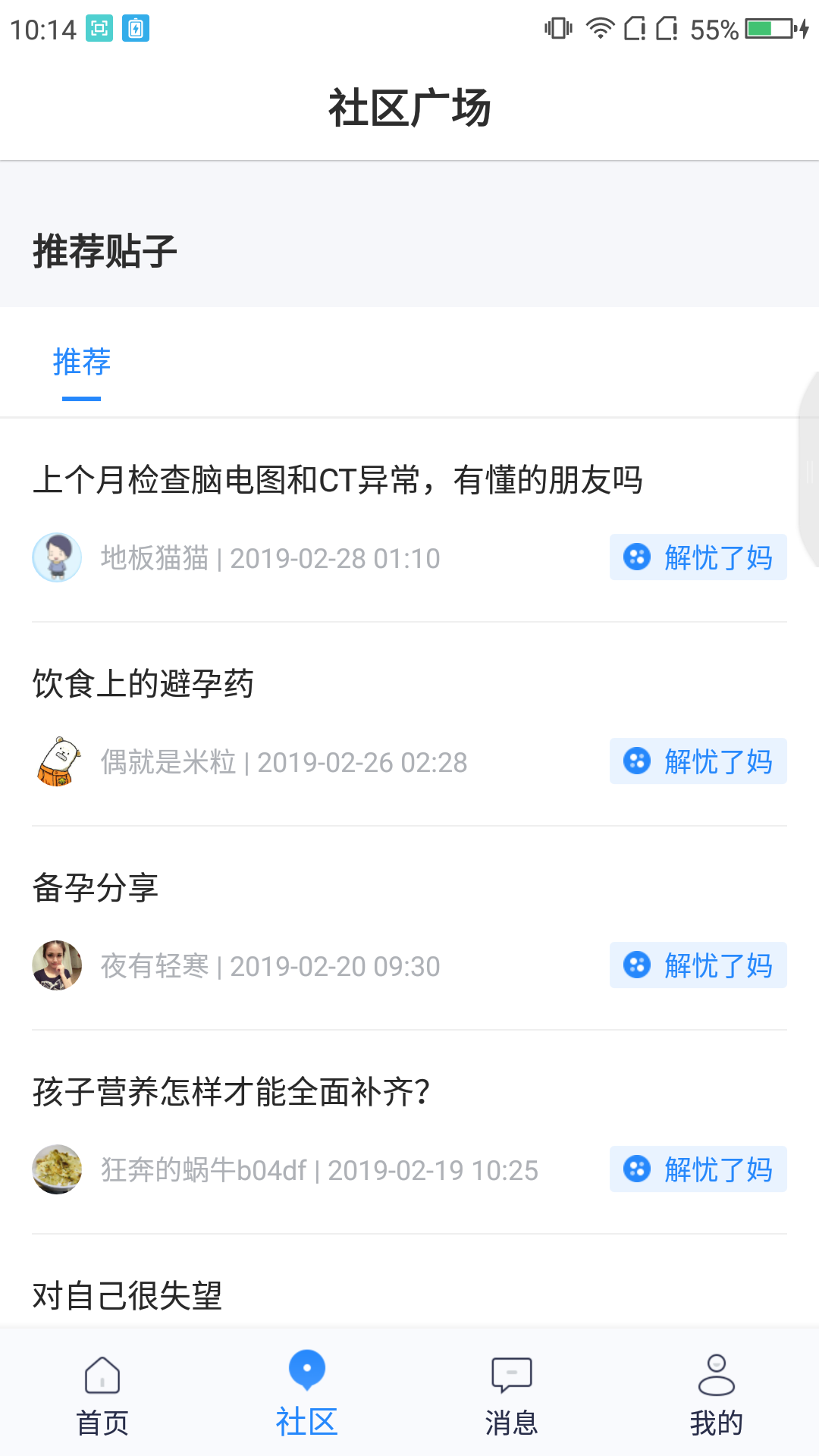Switch to the 推荐 tab

(x=81, y=362)
